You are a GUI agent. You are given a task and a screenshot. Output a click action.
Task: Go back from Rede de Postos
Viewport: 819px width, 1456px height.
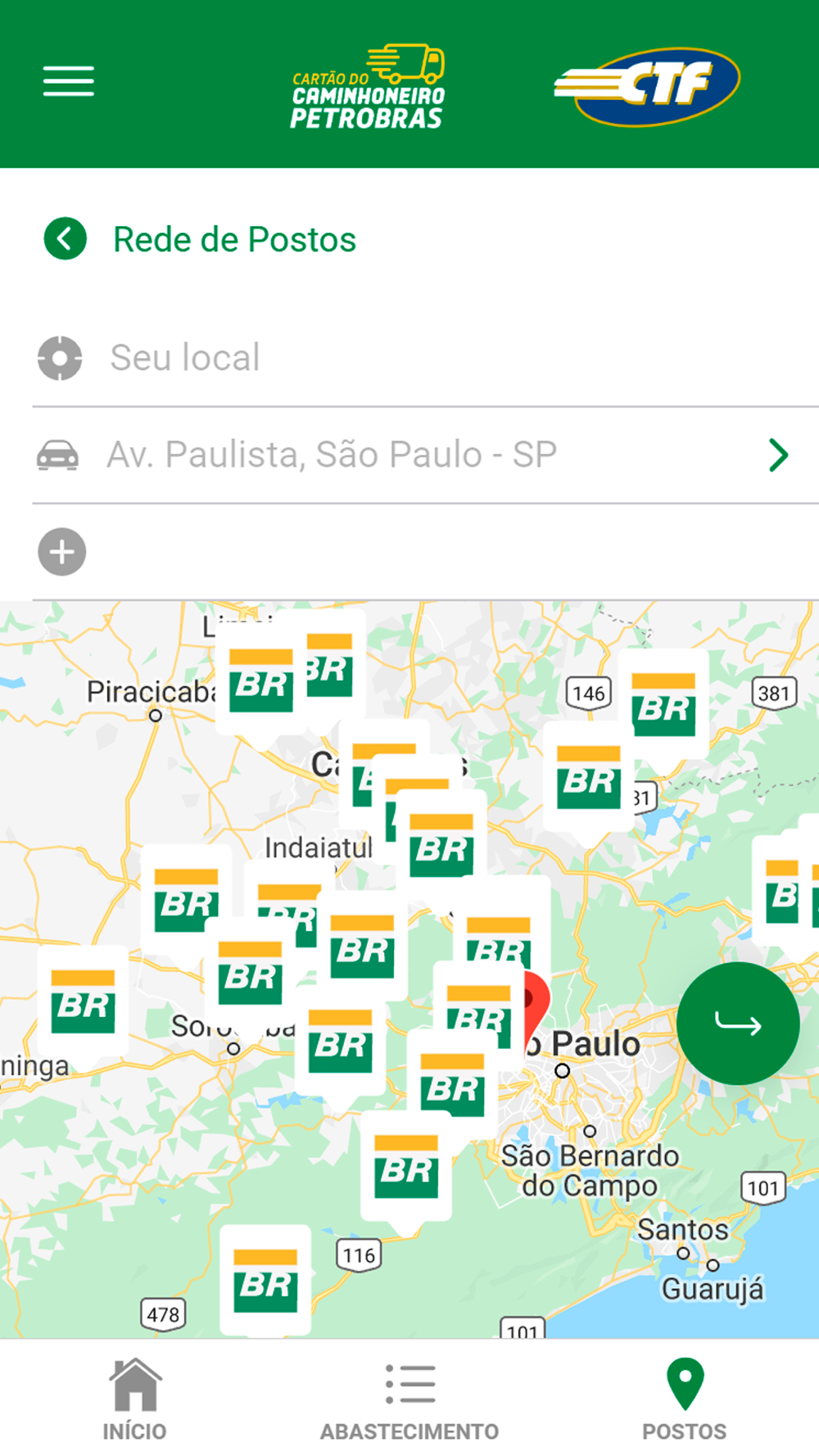pos(66,239)
